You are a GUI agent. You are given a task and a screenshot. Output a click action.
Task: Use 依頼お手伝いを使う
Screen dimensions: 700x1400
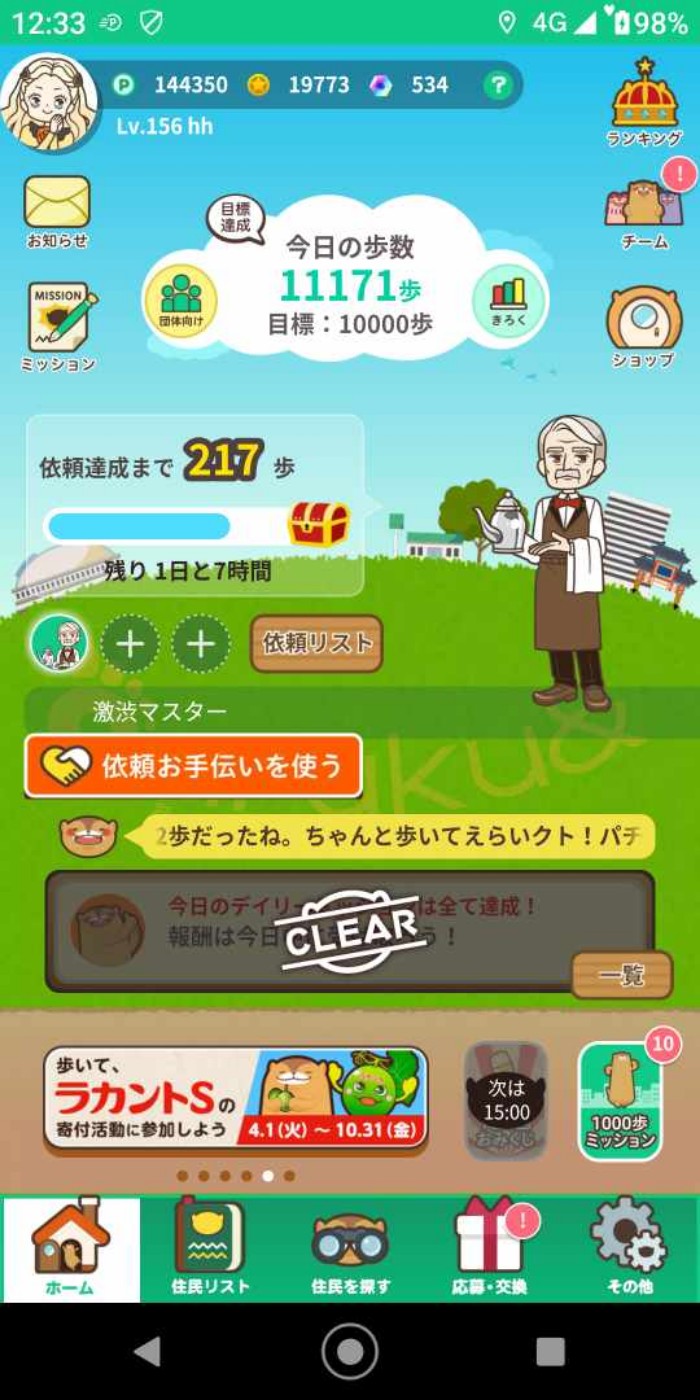point(193,766)
